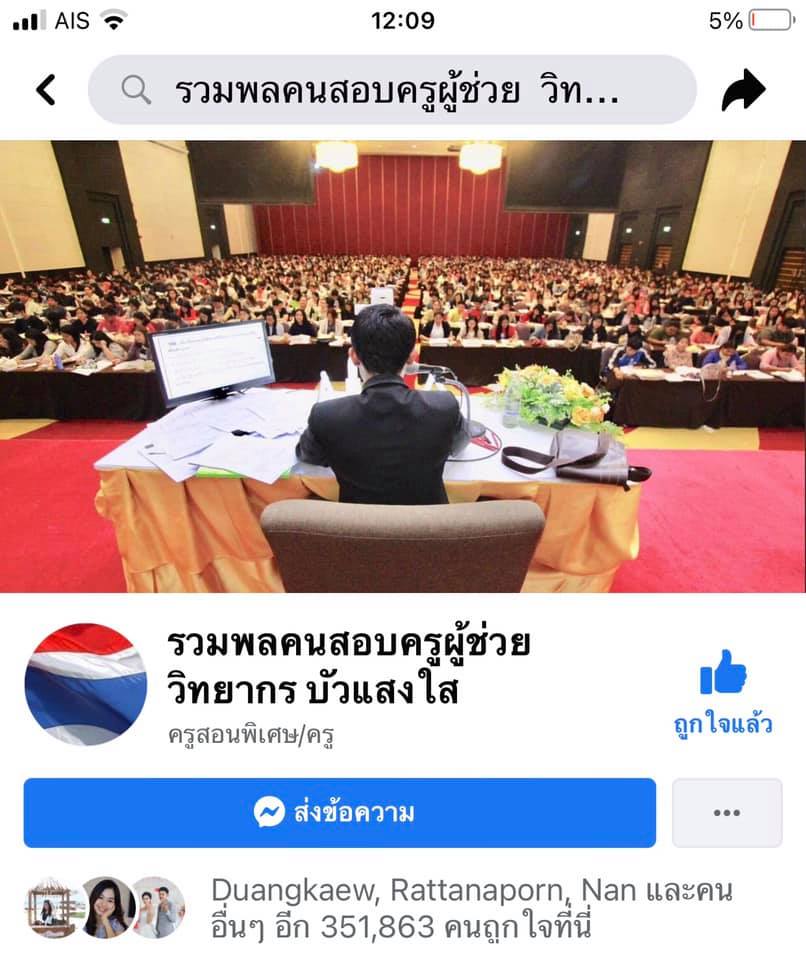
Task: Go back using the top-left arrow
Action: [45, 90]
